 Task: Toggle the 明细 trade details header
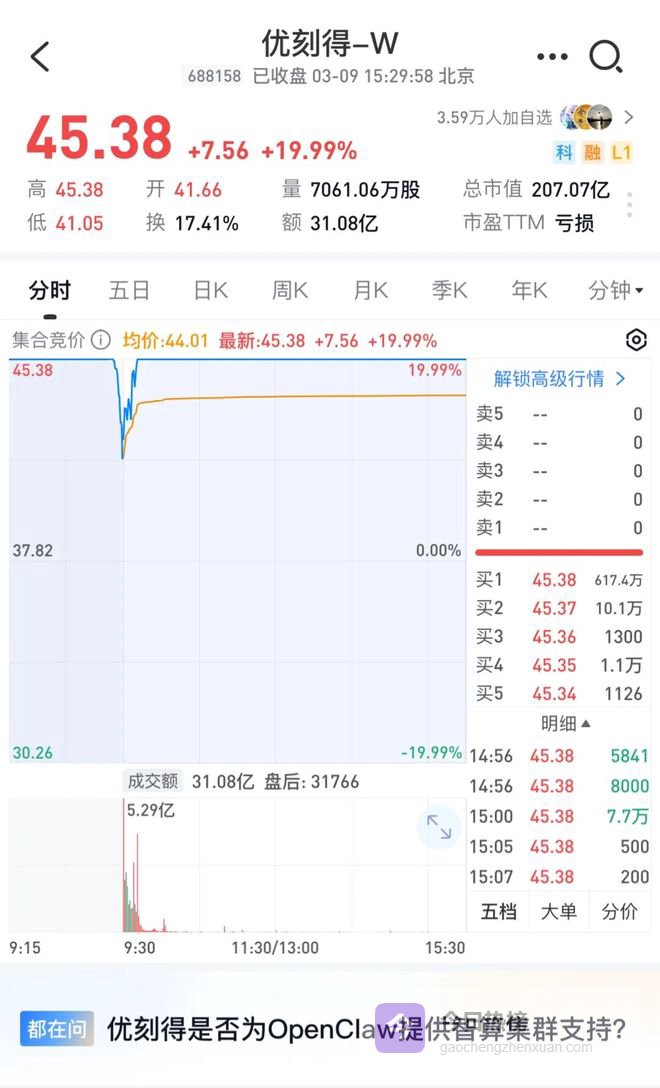(x=565, y=723)
